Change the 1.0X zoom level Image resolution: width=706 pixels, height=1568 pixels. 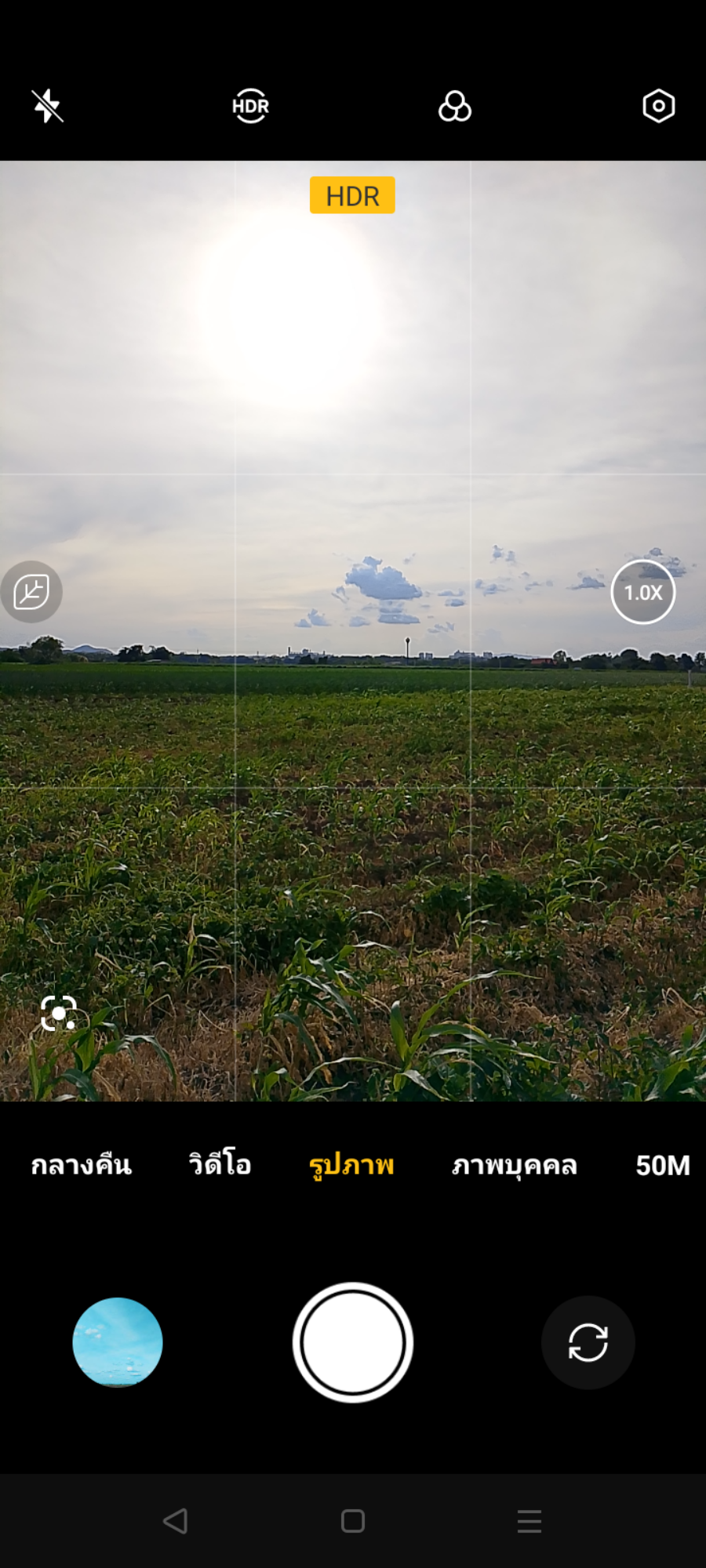click(643, 593)
